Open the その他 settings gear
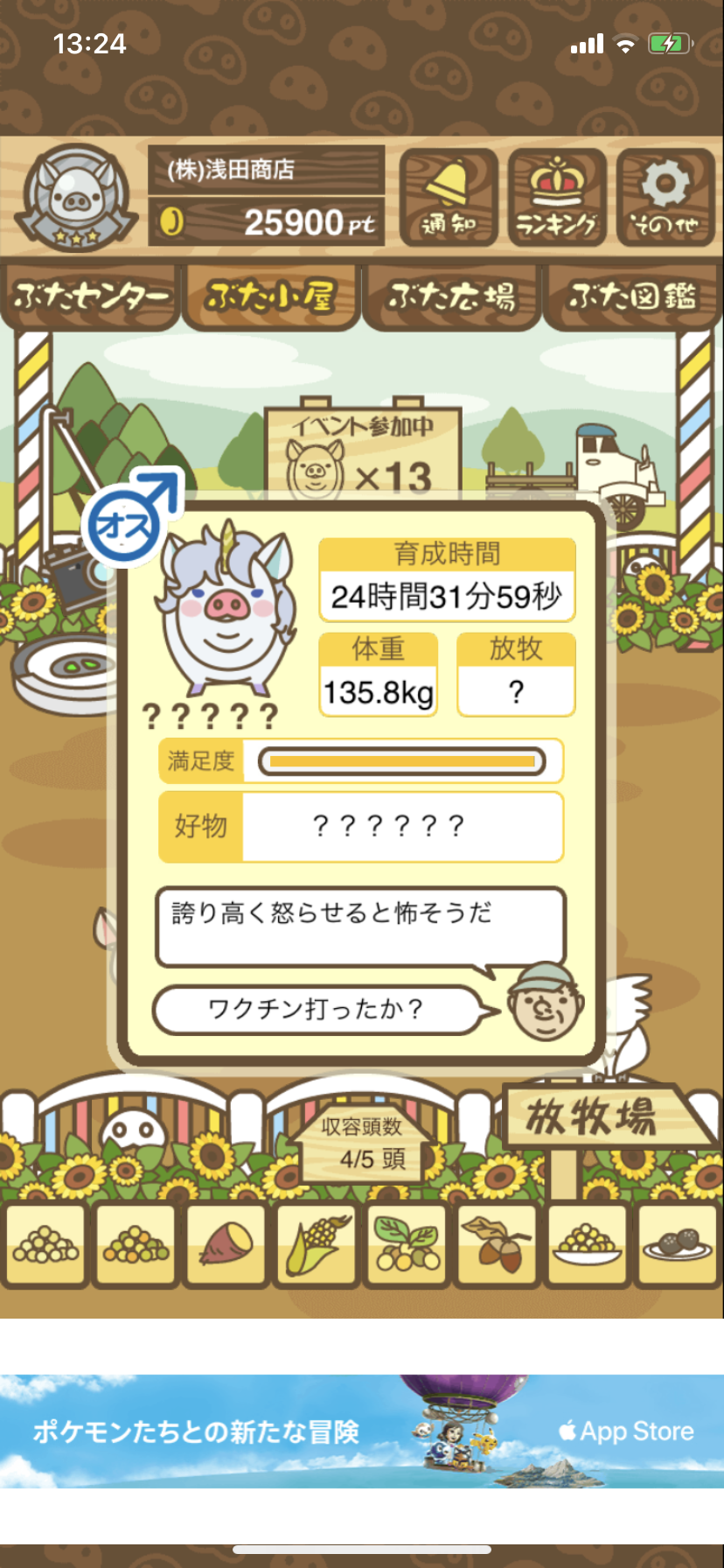The width and height of the screenshot is (724, 1568). (665, 198)
